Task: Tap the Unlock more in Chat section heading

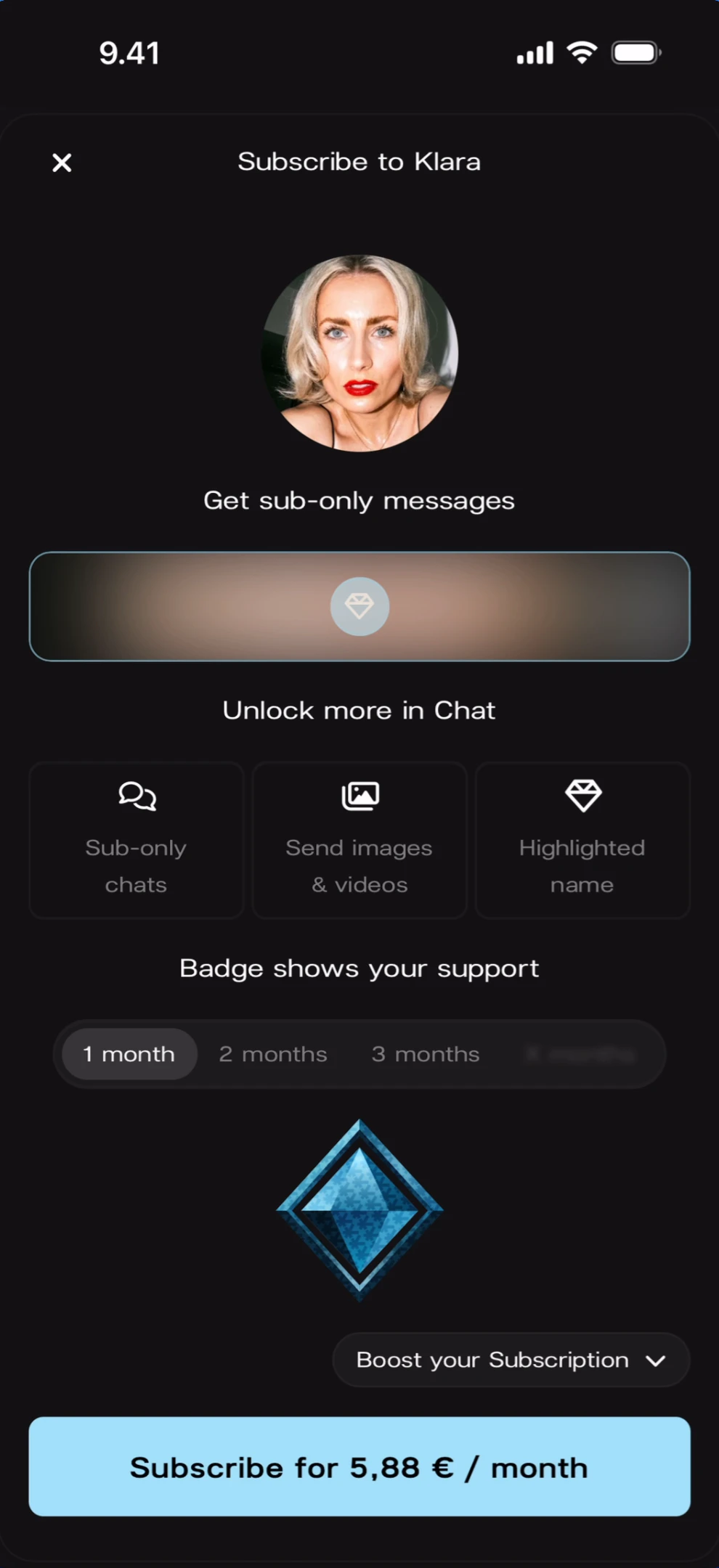Action: click(359, 710)
